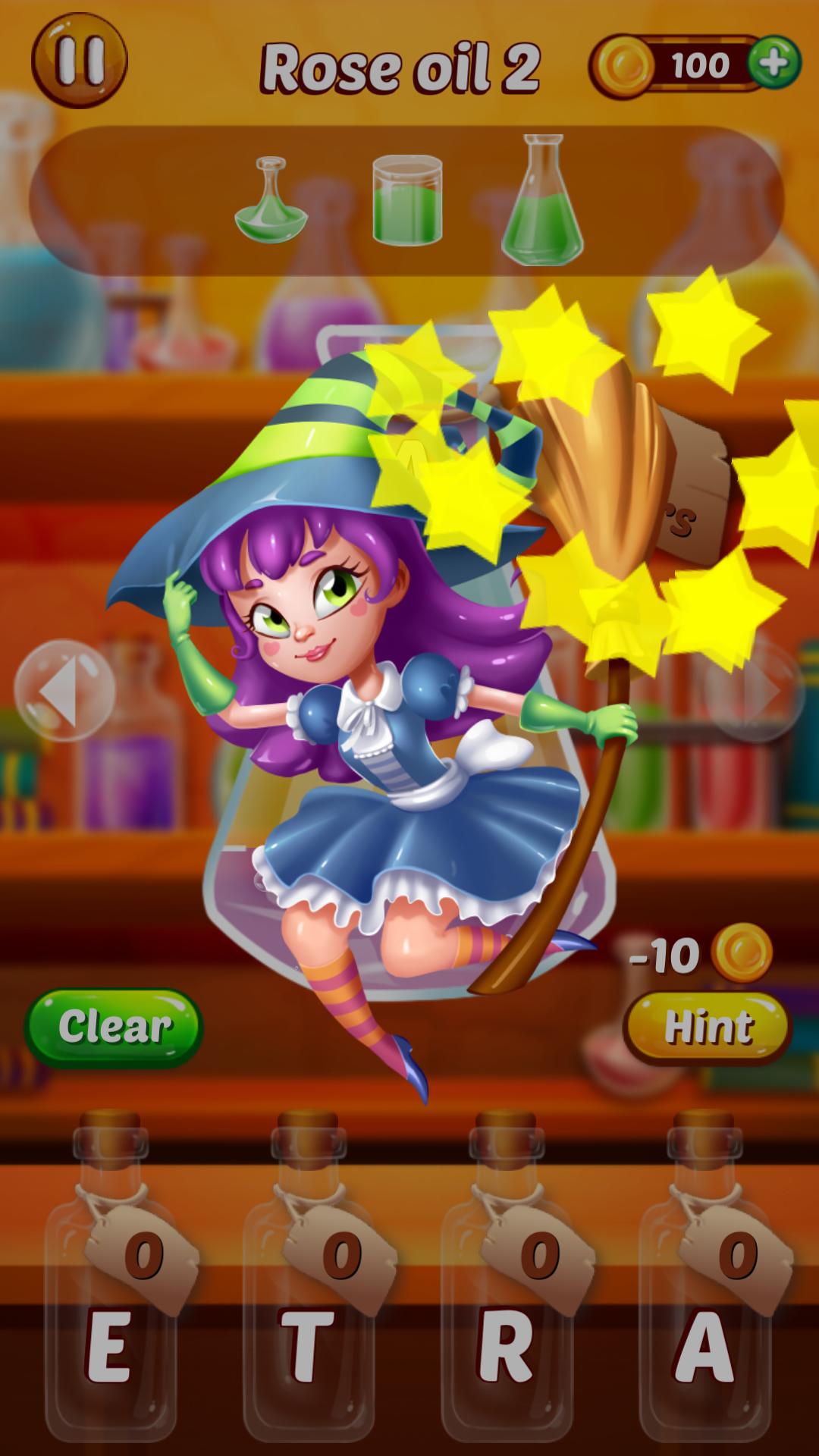819x1456 pixels.
Task: Go to the next level arrow
Action: [x=755, y=691]
